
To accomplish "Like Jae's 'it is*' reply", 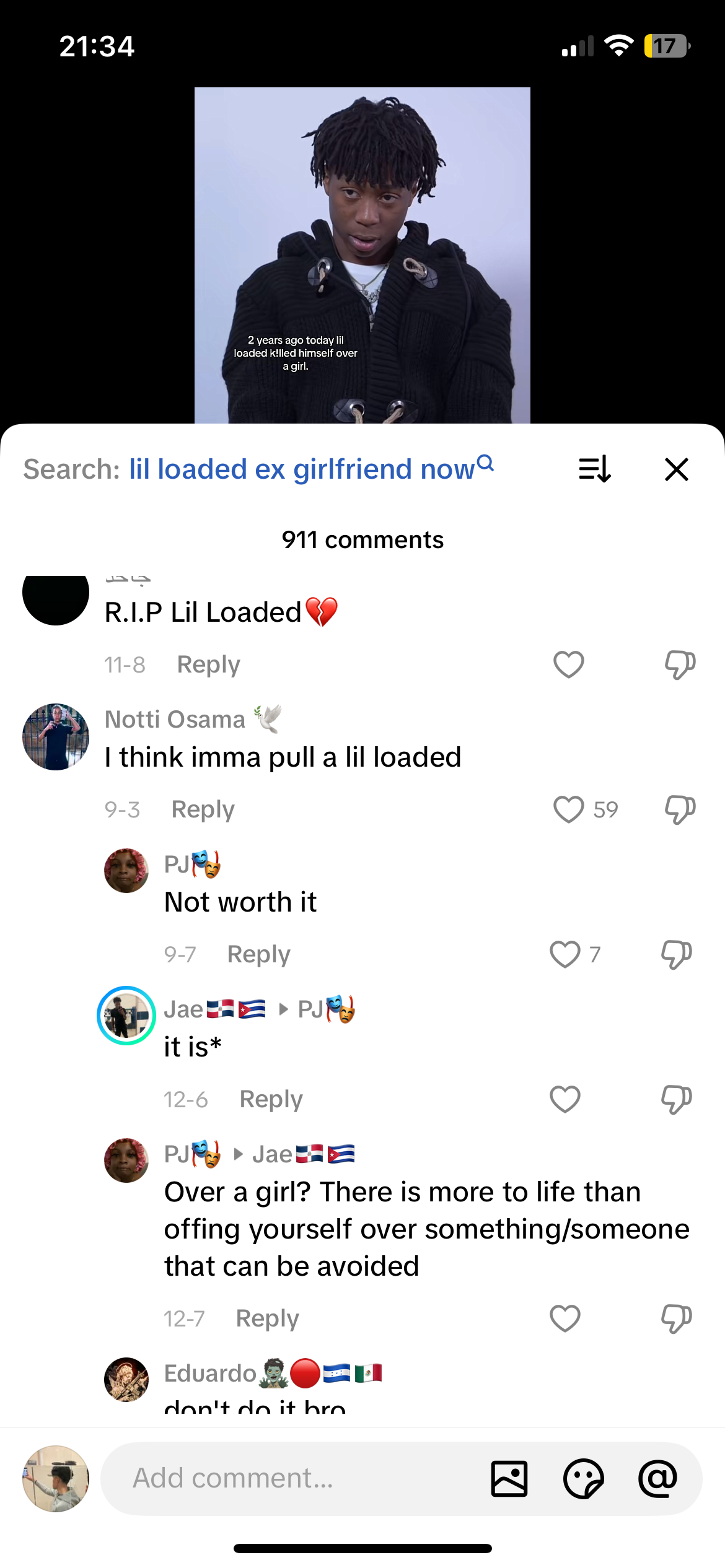I will click(x=565, y=1099).
